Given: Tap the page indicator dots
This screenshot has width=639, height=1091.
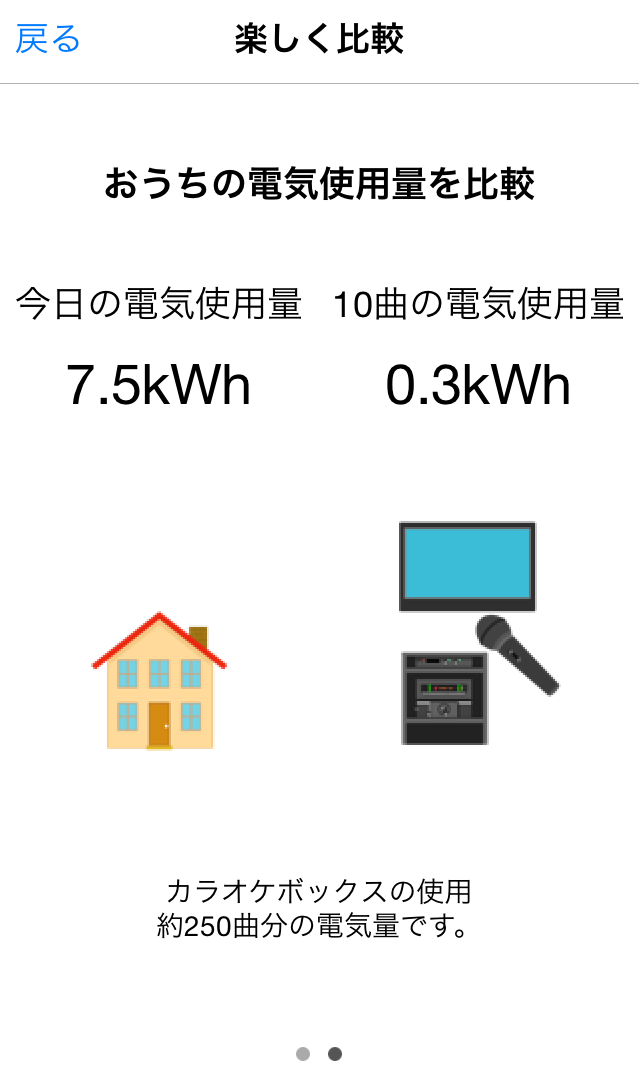Looking at the screenshot, I should click(x=319, y=1054).
